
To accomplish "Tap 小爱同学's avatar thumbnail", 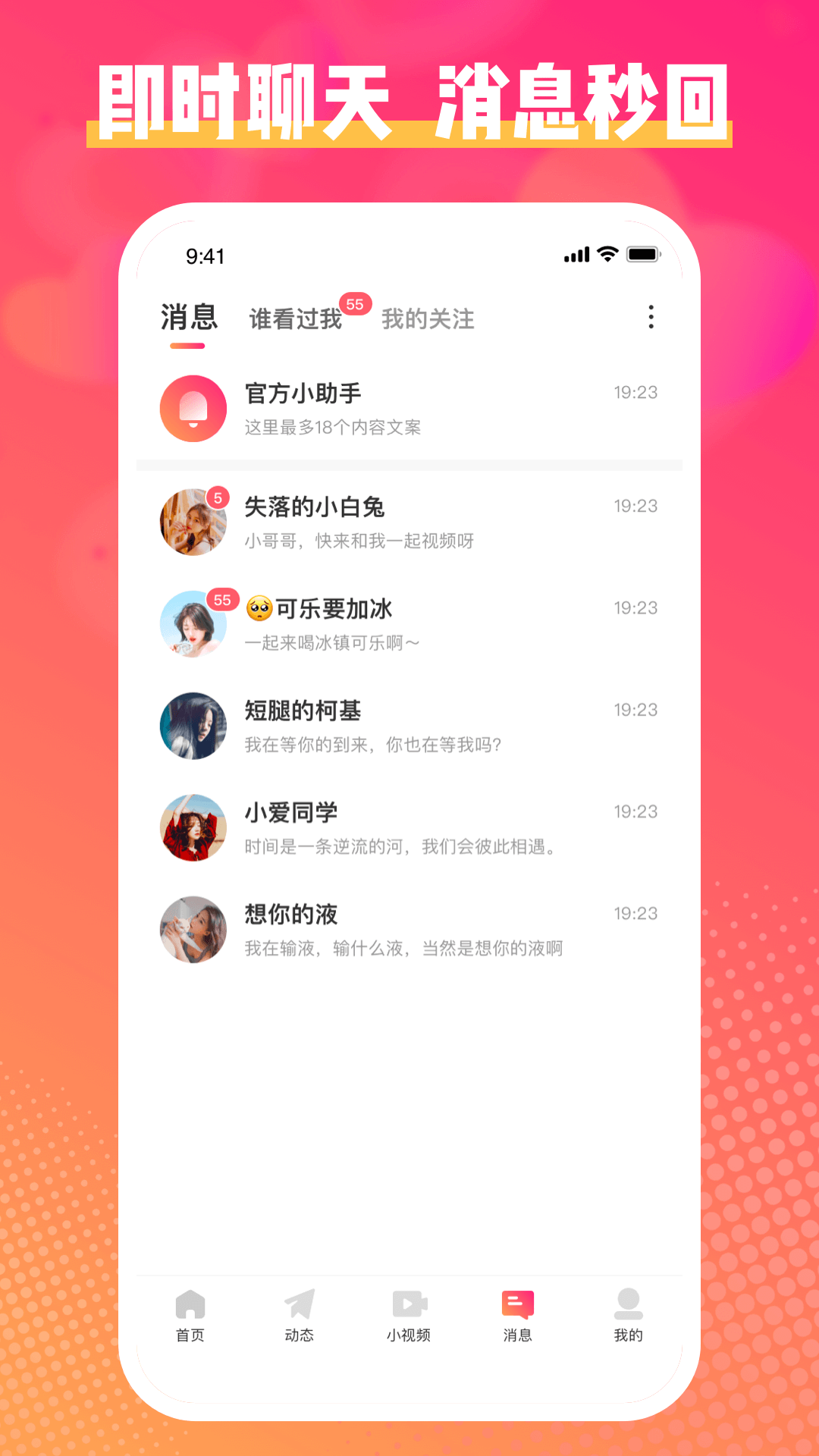I will point(193,828).
